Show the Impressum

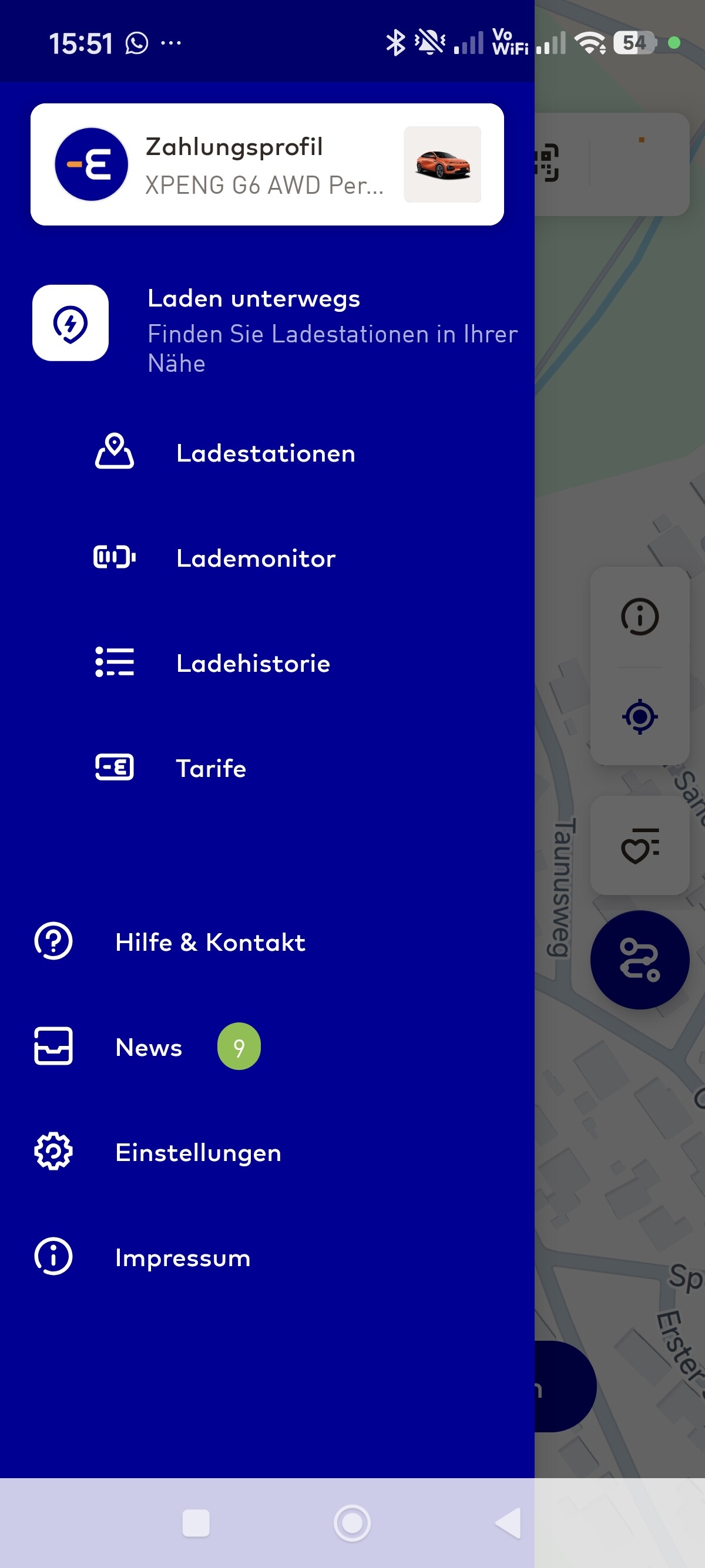[183, 1257]
